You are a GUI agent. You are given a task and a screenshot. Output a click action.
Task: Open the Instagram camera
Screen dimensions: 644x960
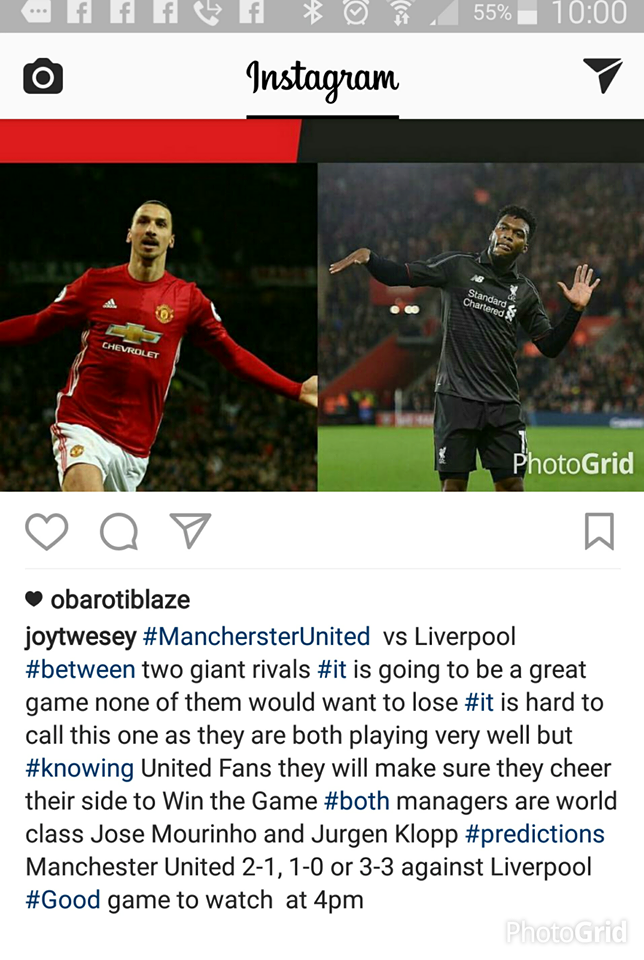click(x=42, y=77)
